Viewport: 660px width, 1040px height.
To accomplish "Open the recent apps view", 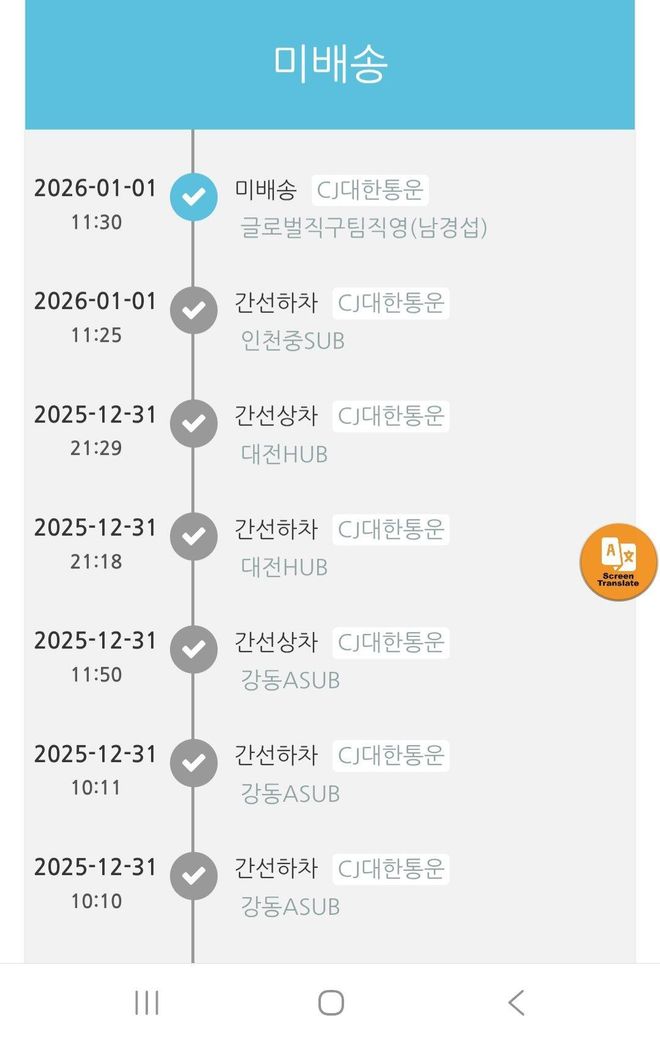I will pos(147,1002).
